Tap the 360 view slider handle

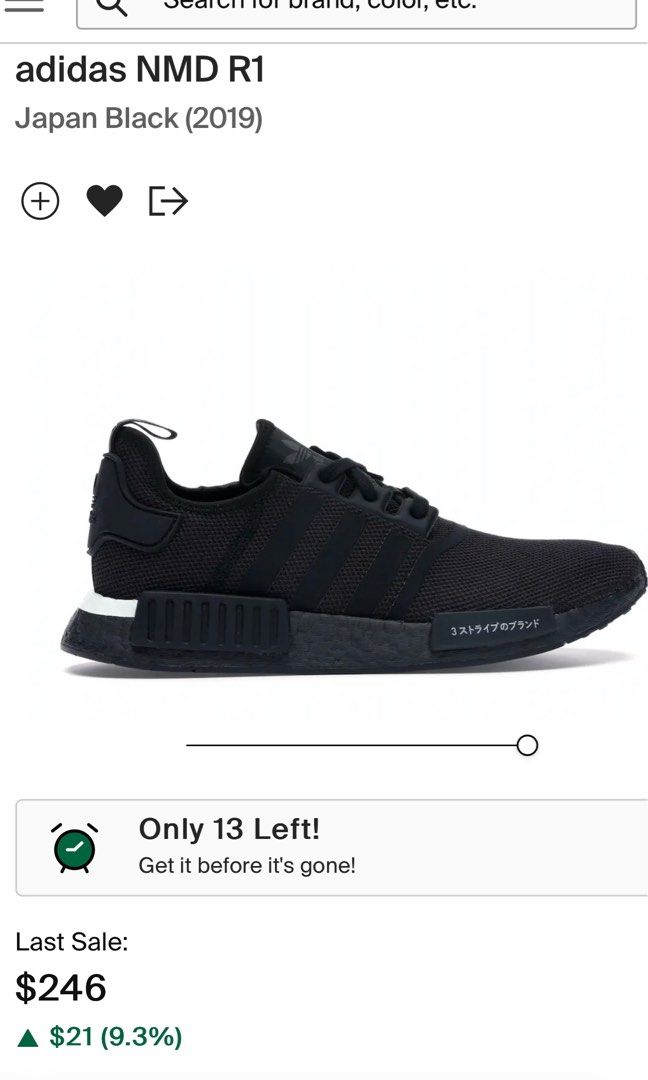click(527, 745)
